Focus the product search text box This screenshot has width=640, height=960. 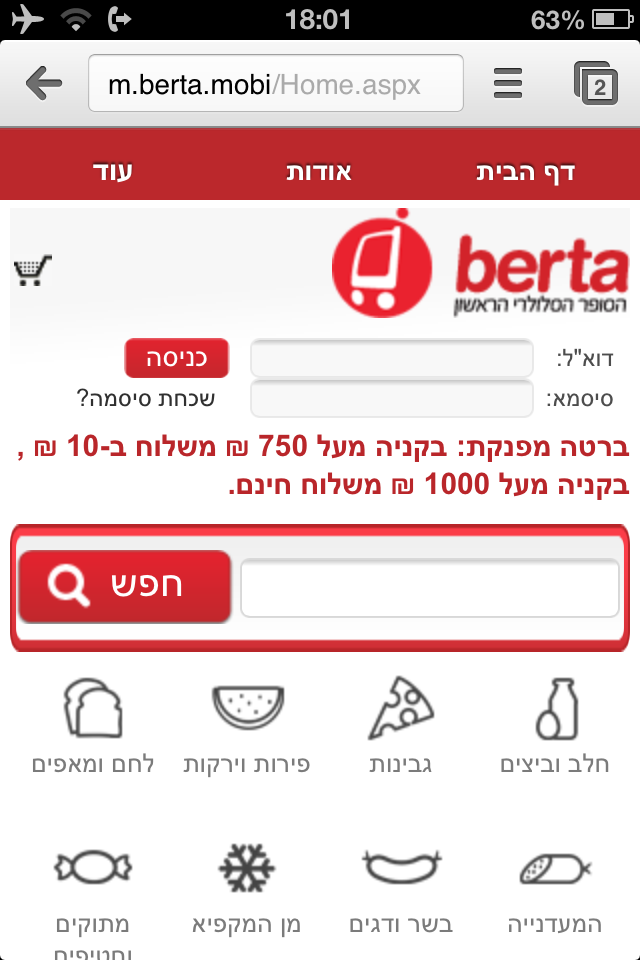point(430,587)
